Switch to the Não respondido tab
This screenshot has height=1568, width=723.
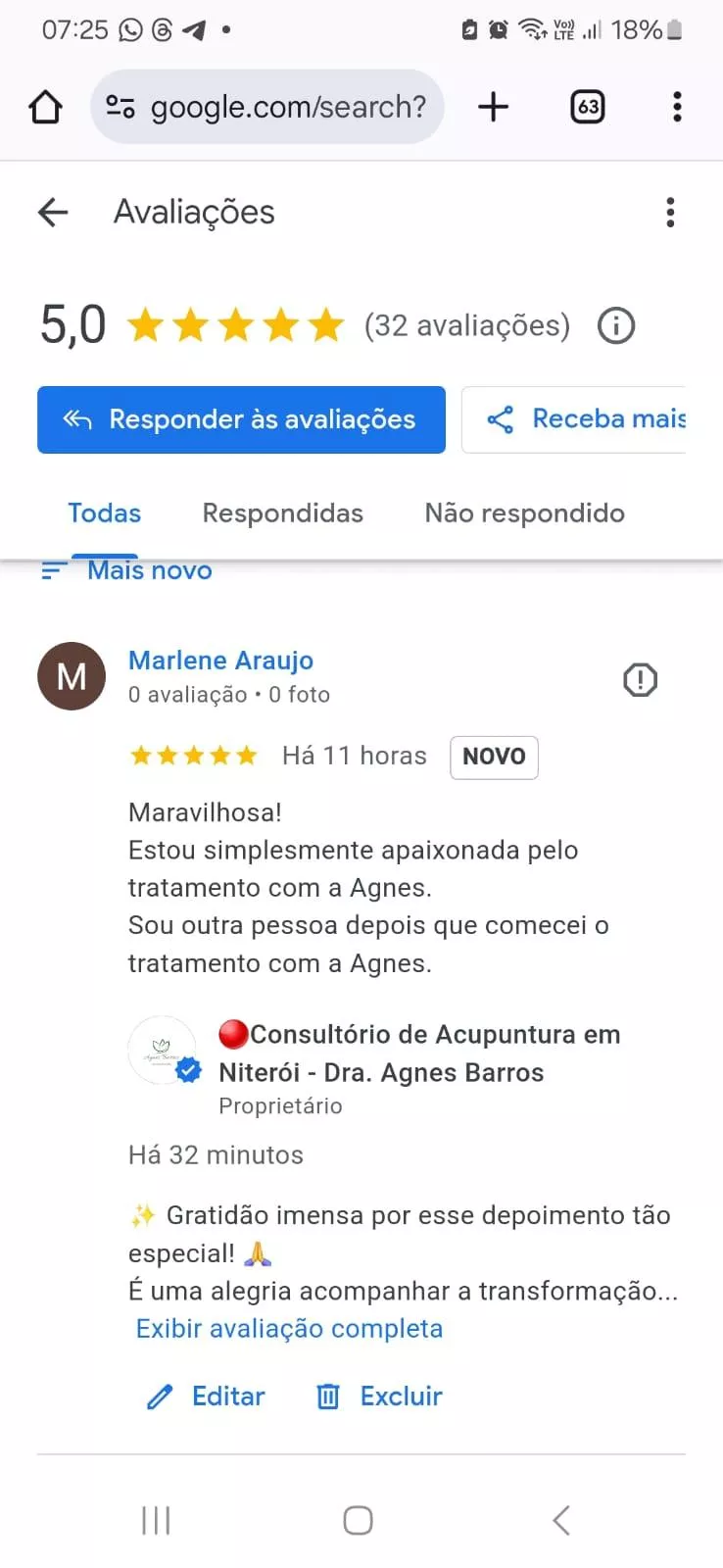[x=524, y=514]
